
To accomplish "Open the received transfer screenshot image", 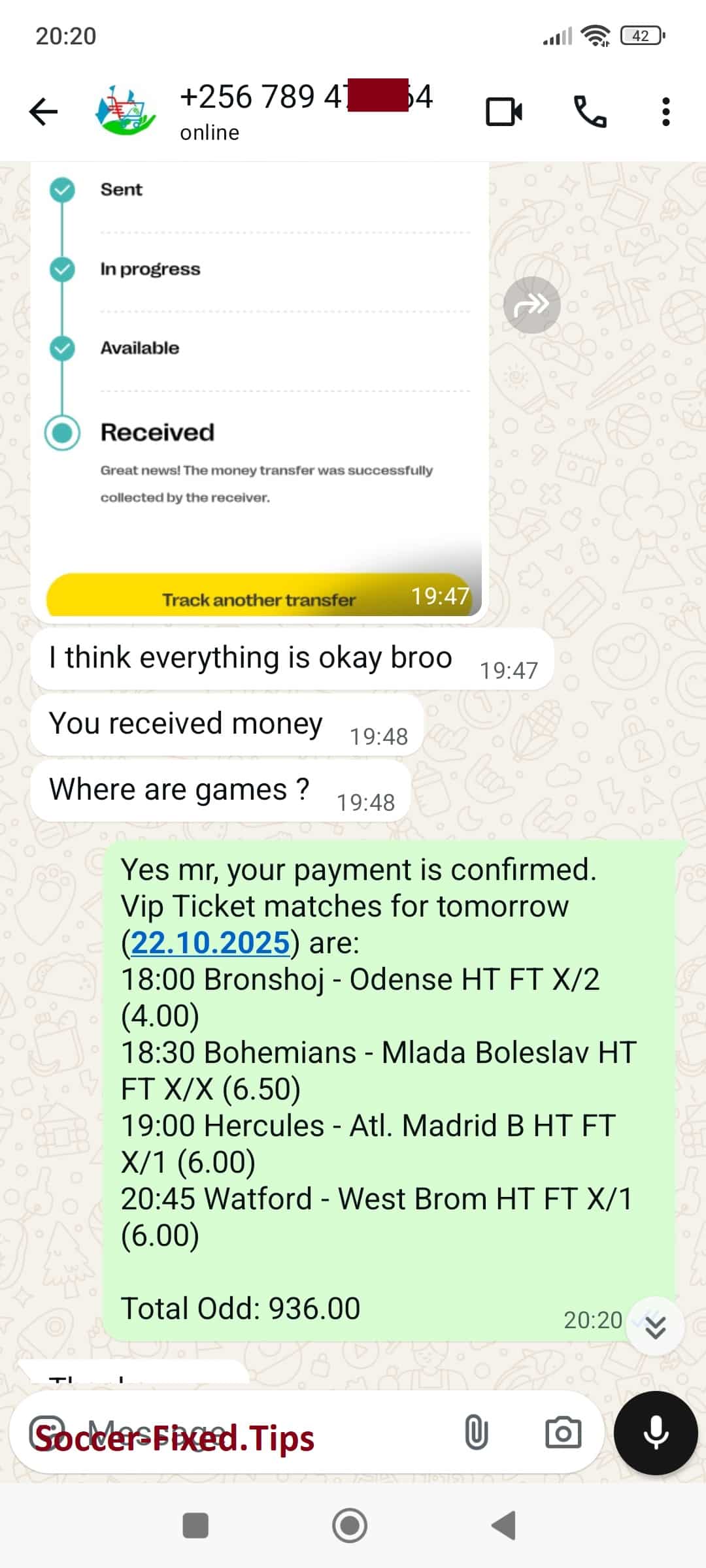I will coord(260,392).
